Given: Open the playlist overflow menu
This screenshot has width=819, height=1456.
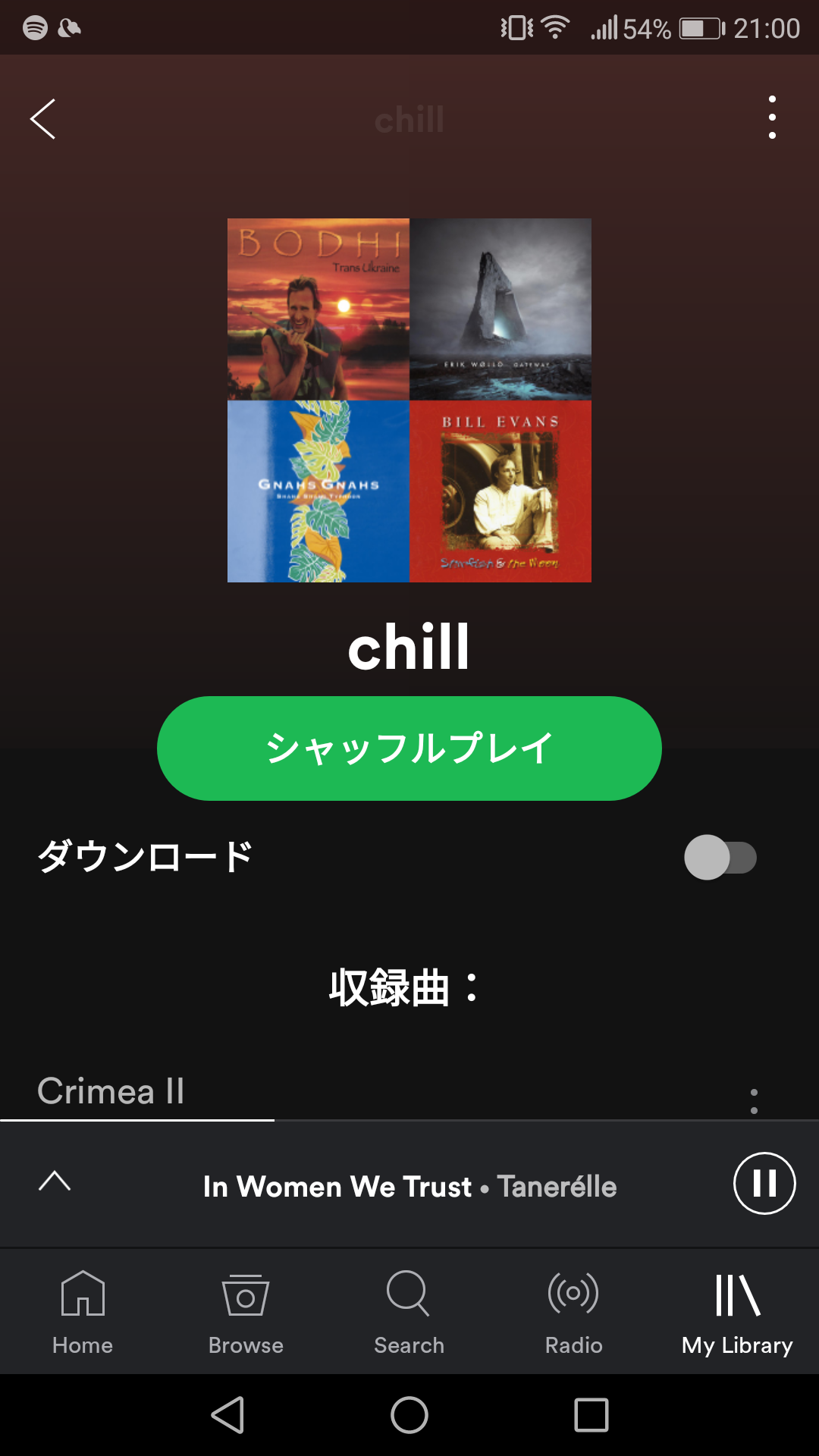Looking at the screenshot, I should pyautogui.click(x=772, y=118).
